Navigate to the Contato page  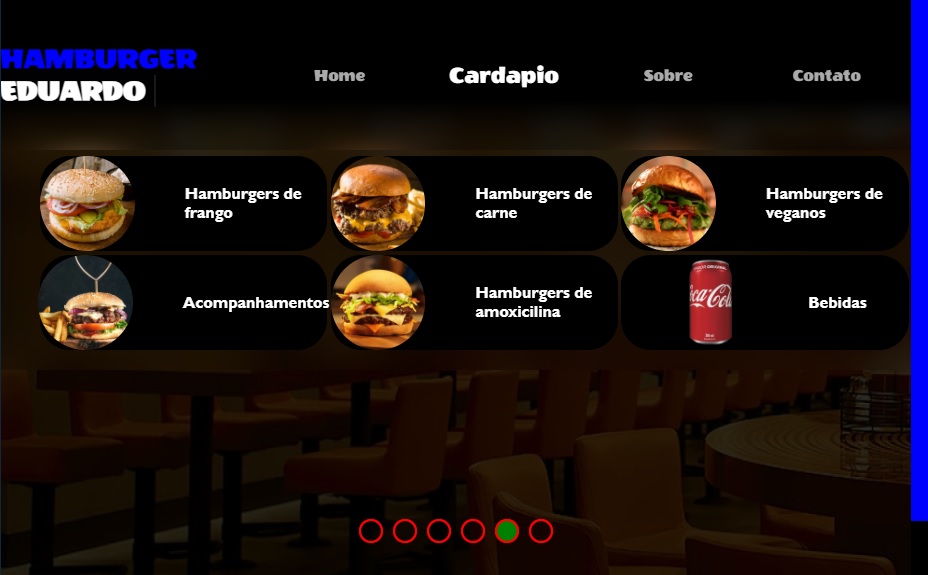coord(826,75)
